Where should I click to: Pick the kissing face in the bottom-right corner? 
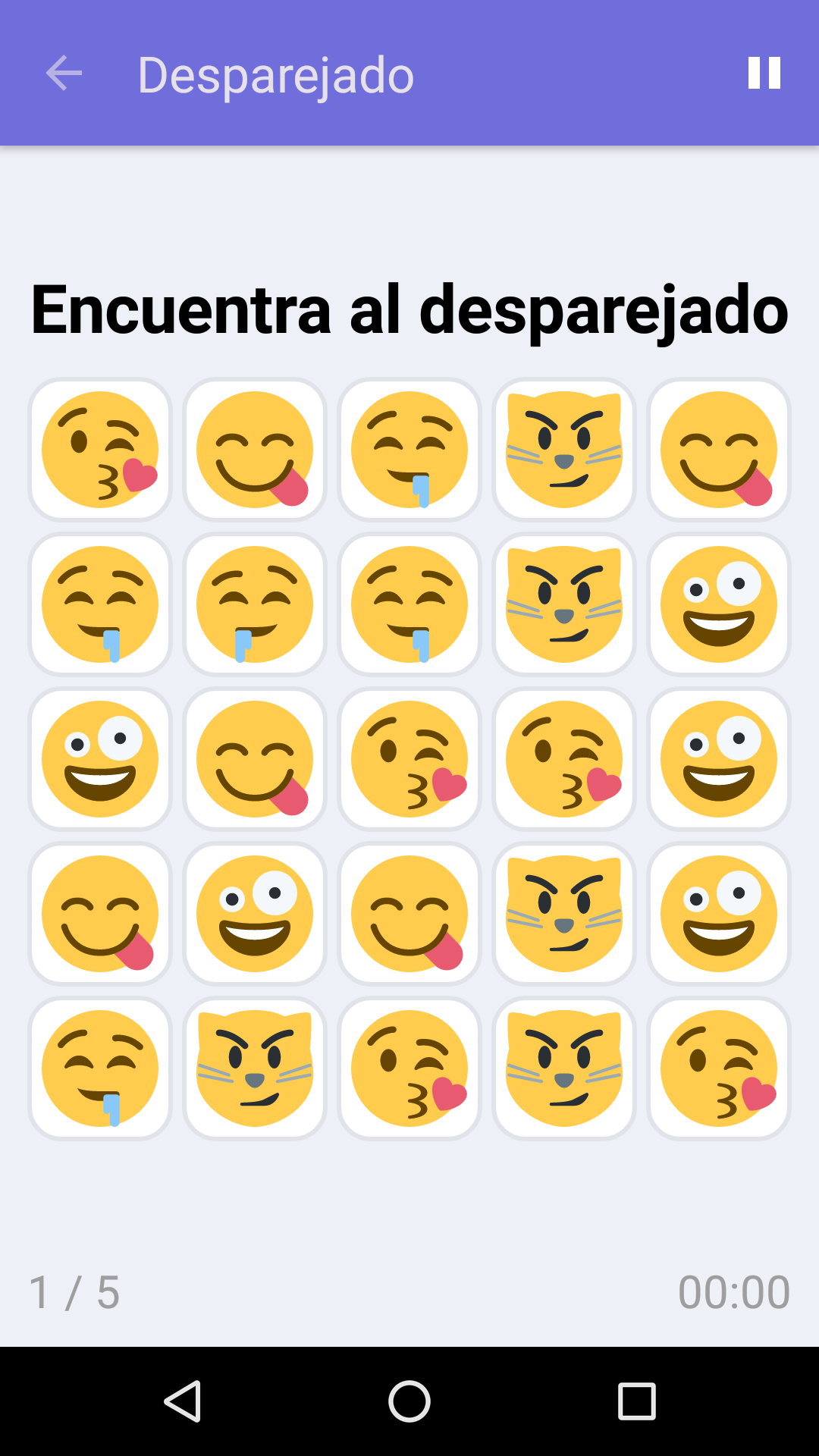point(719,1068)
